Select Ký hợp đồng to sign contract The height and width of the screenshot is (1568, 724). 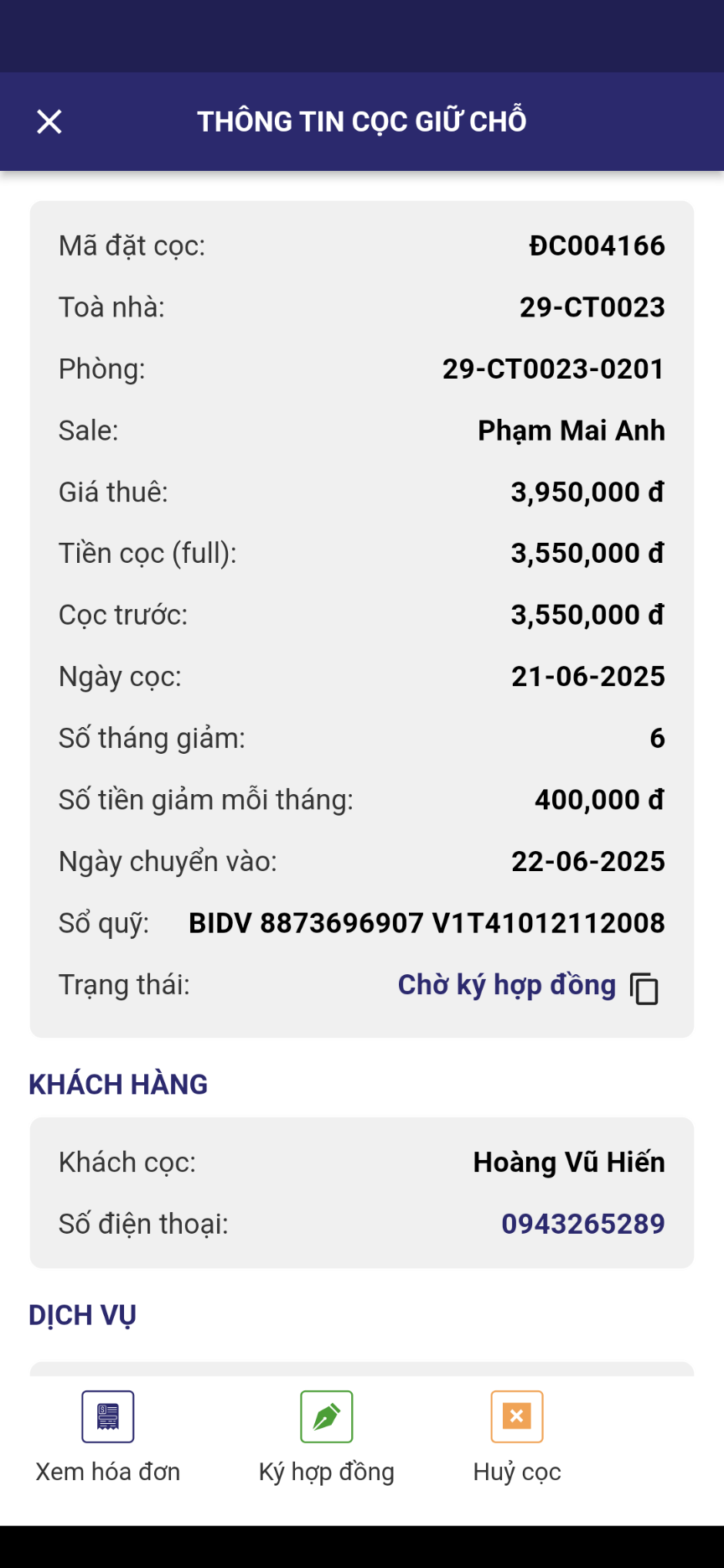(326, 1436)
